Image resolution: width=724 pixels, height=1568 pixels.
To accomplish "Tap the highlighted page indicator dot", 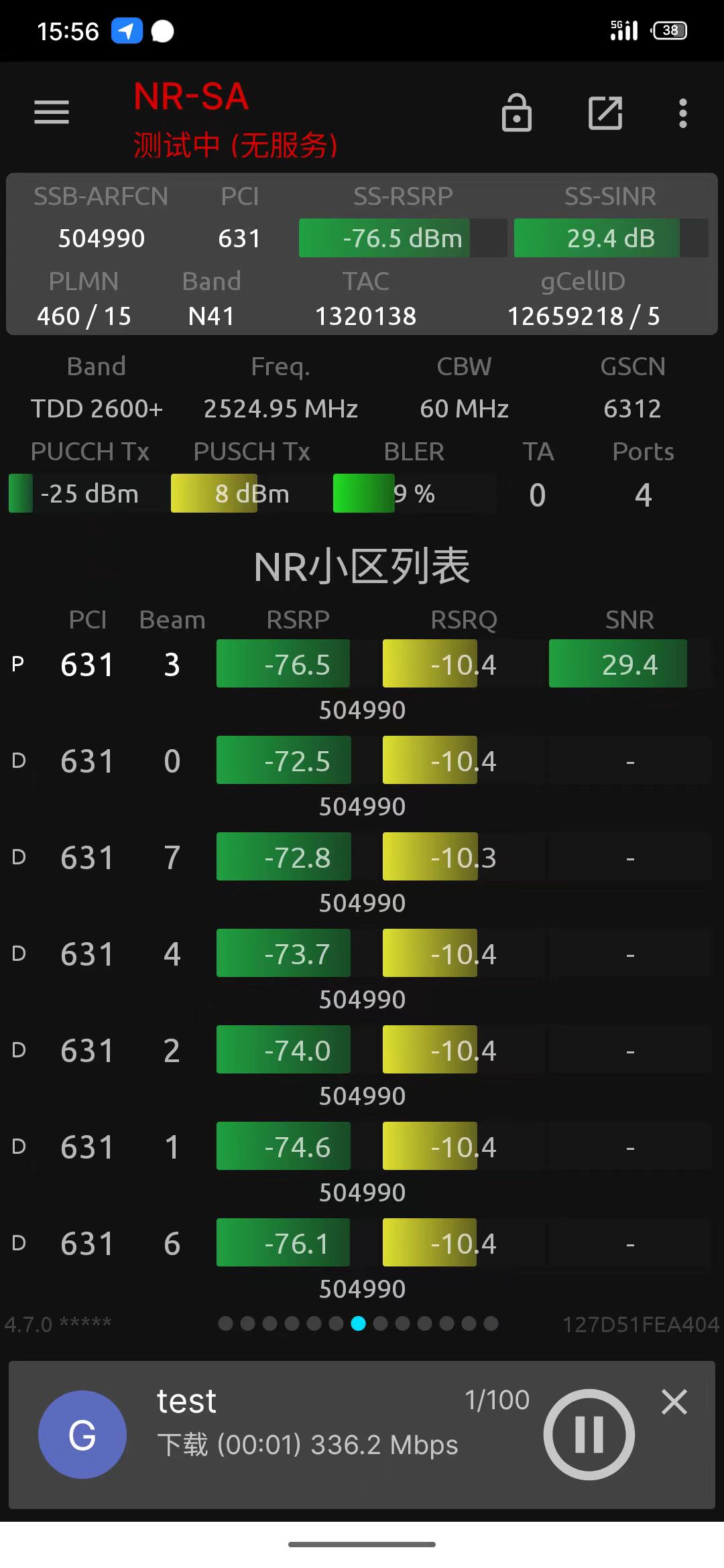I will click(359, 1323).
